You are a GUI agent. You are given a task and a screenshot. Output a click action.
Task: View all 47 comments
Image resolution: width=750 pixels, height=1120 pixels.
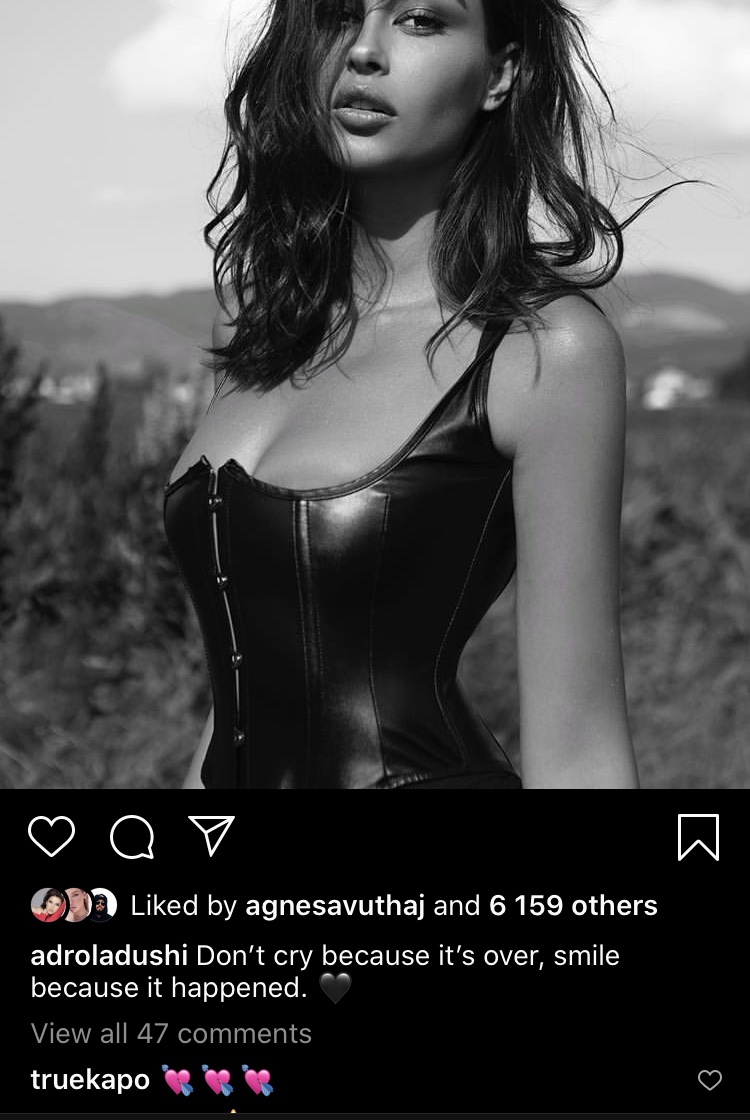point(171,1033)
